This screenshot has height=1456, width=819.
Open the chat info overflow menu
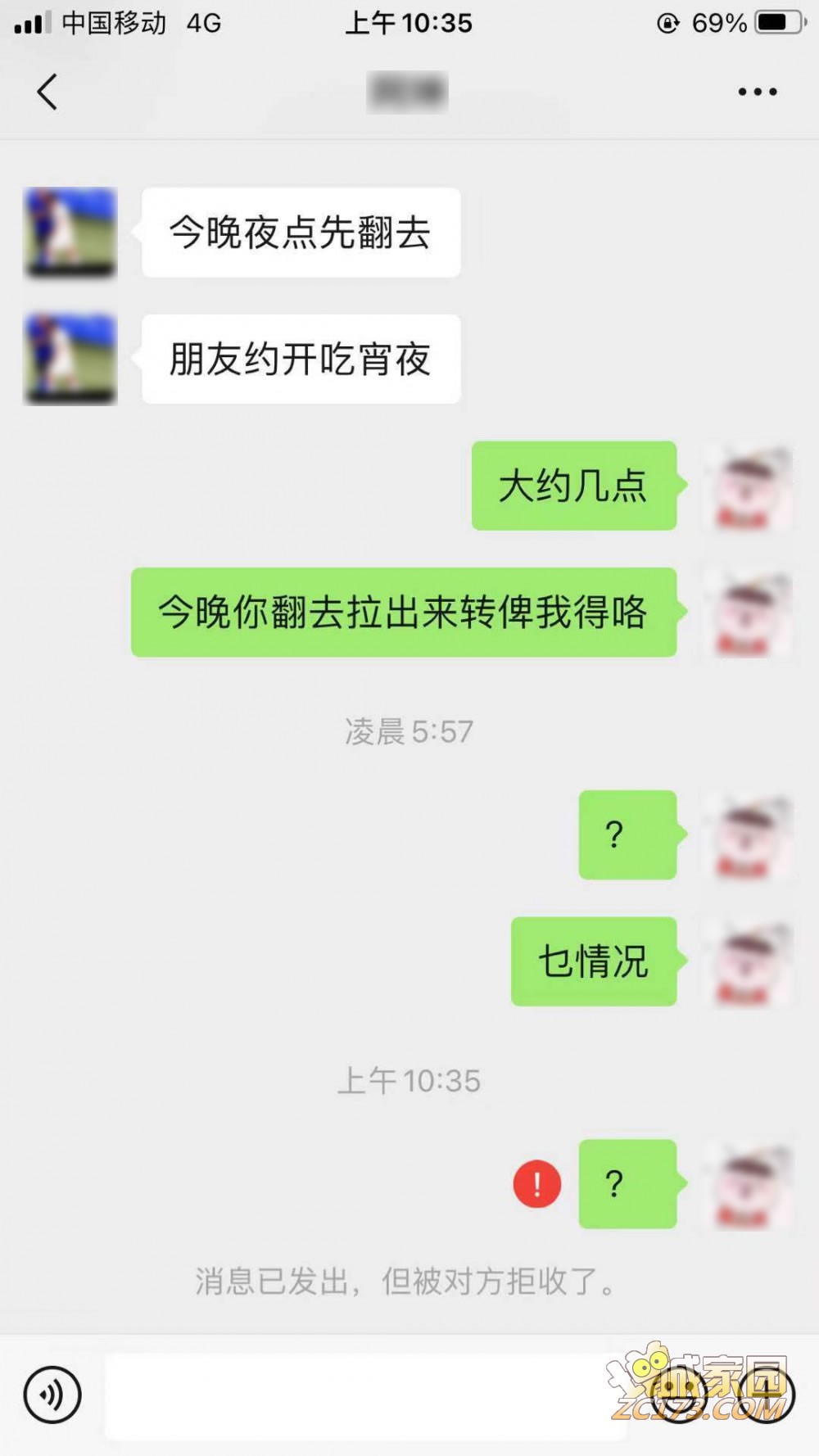tap(757, 92)
